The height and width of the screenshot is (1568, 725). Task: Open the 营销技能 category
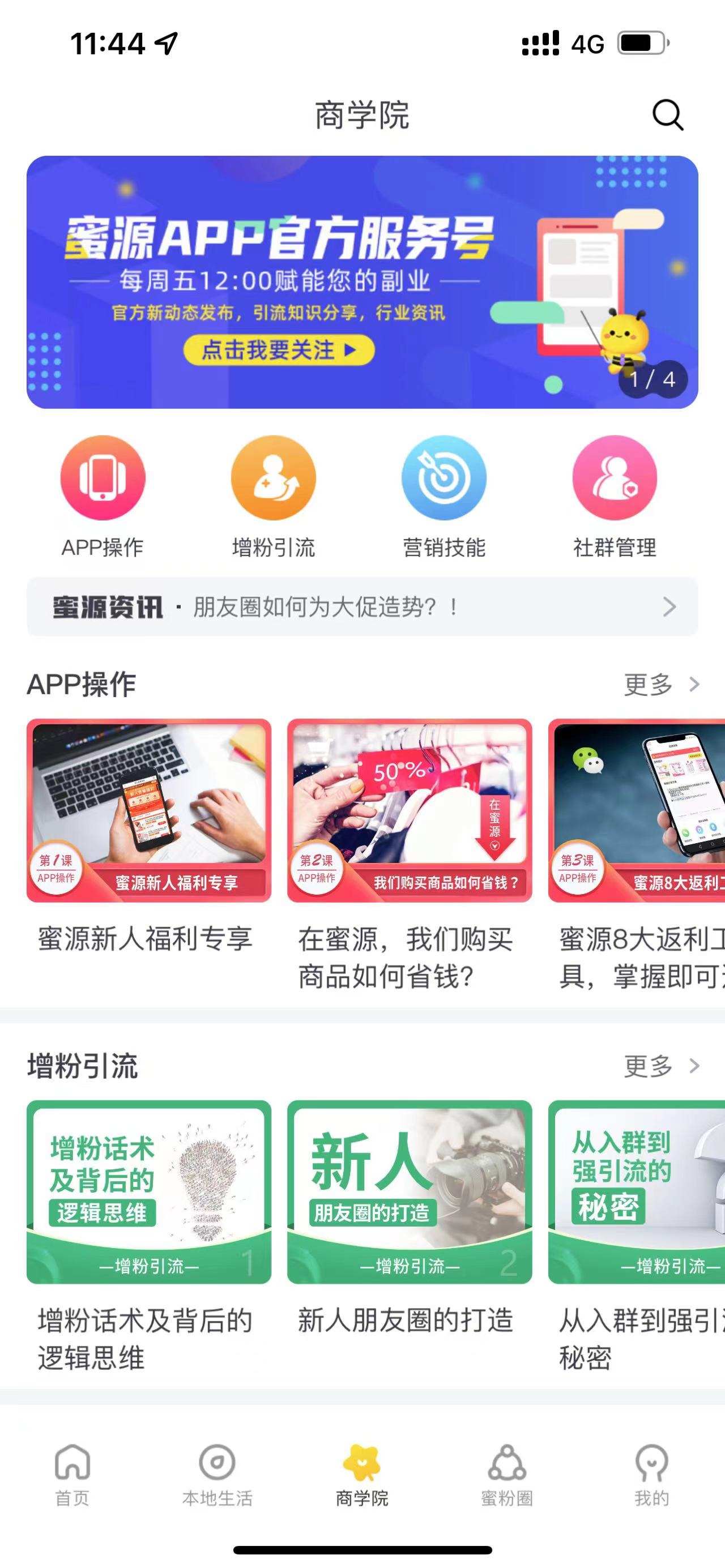click(443, 478)
